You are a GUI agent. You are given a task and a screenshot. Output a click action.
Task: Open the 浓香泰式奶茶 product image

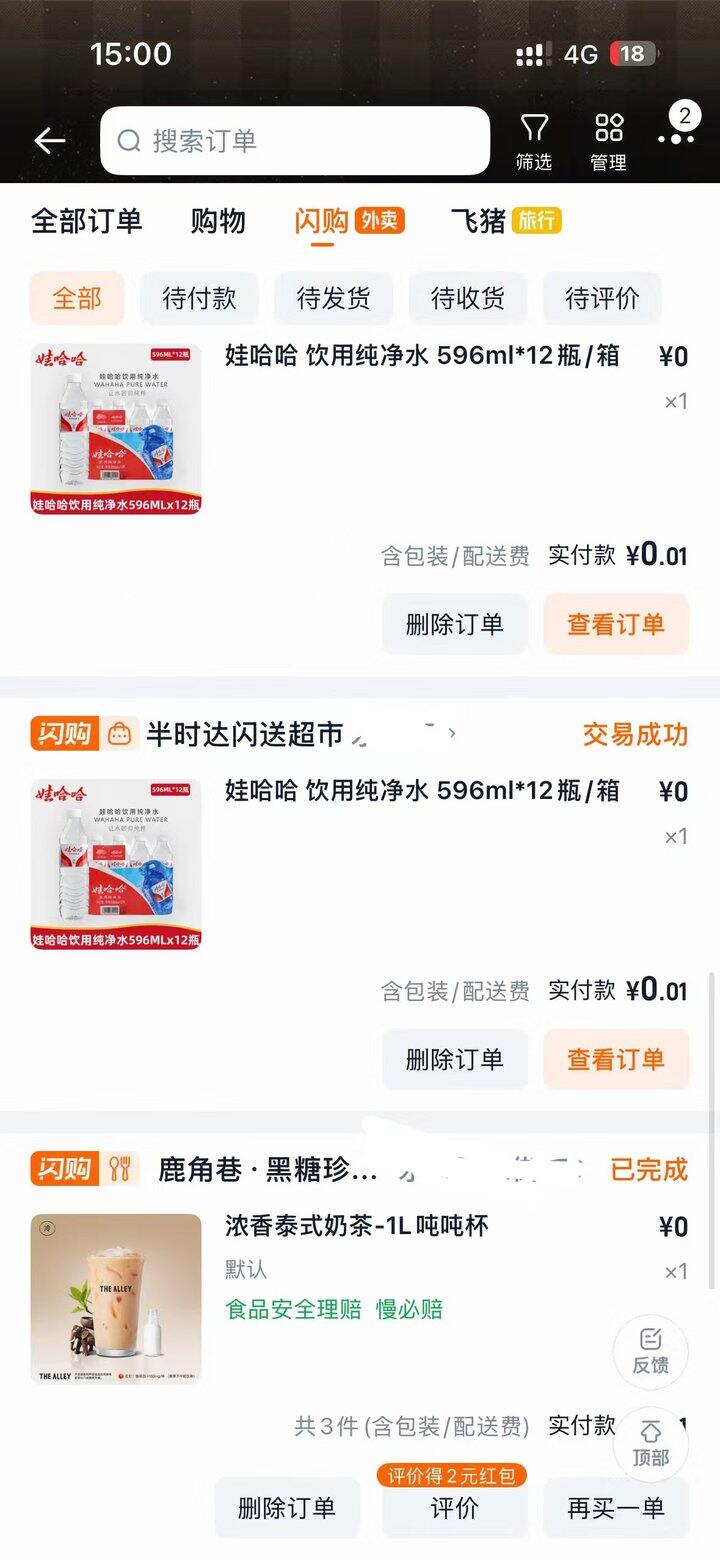click(x=116, y=1299)
